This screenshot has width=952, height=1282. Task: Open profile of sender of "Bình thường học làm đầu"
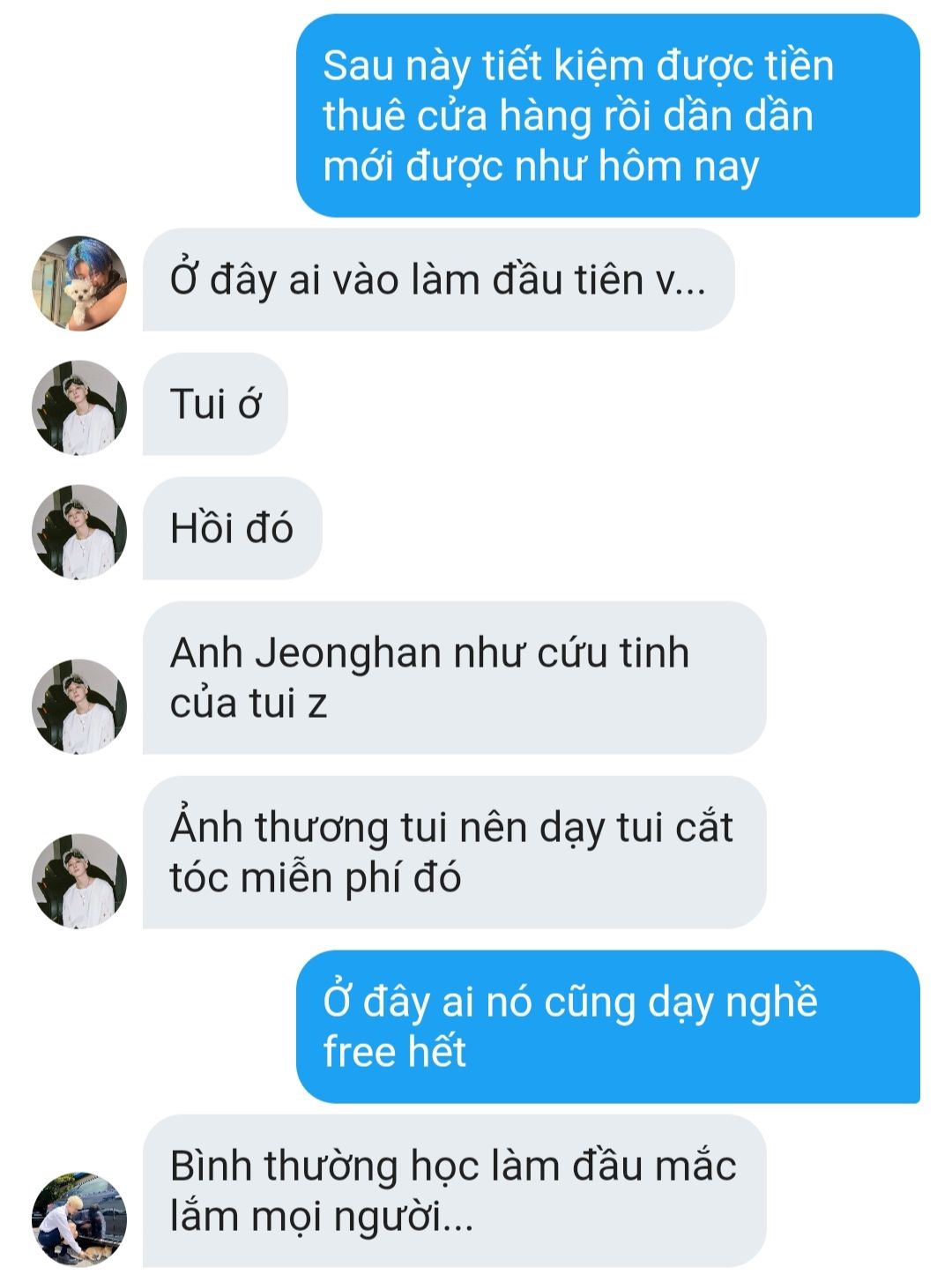[x=79, y=1219]
